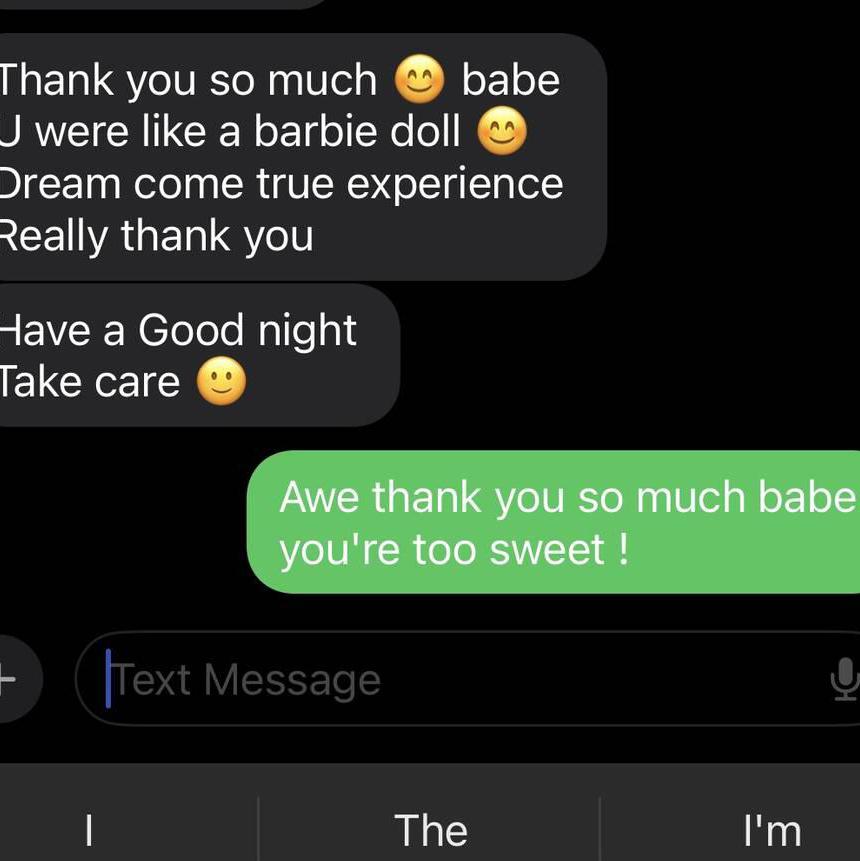The width and height of the screenshot is (860, 861).
Task: Choose the "The" word suggestion
Action: tap(430, 830)
